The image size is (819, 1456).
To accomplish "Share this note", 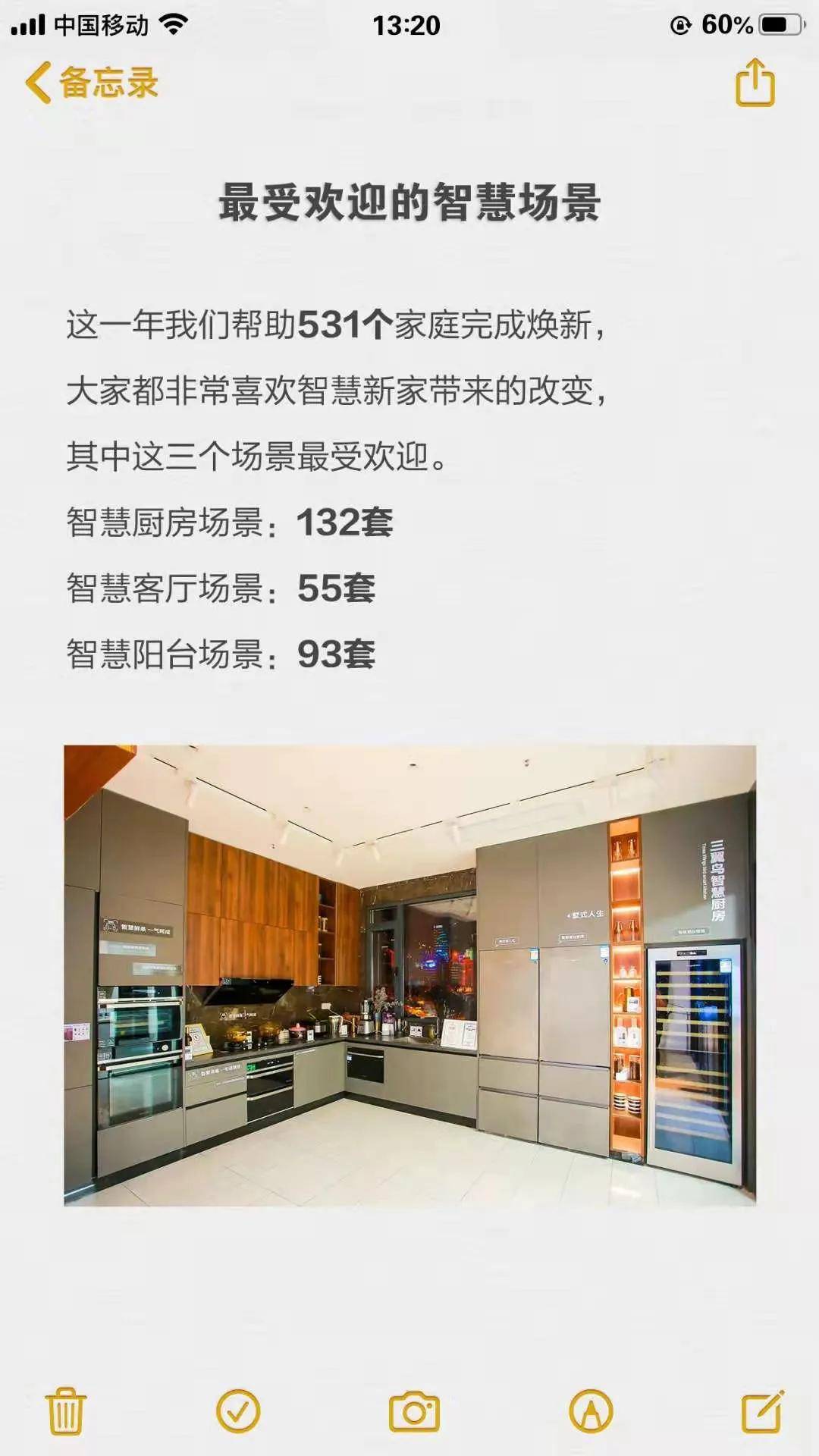I will (x=755, y=83).
